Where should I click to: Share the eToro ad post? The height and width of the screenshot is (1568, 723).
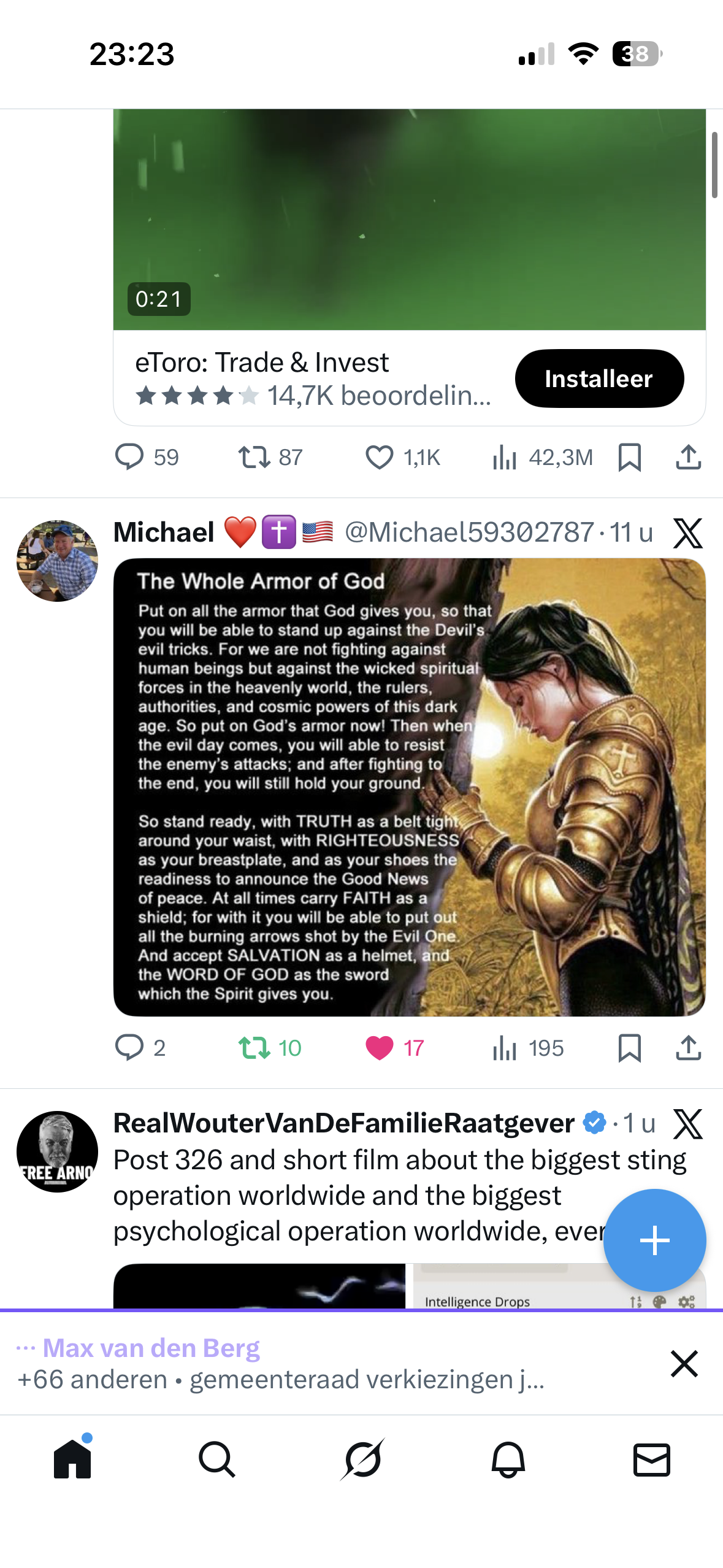point(688,457)
